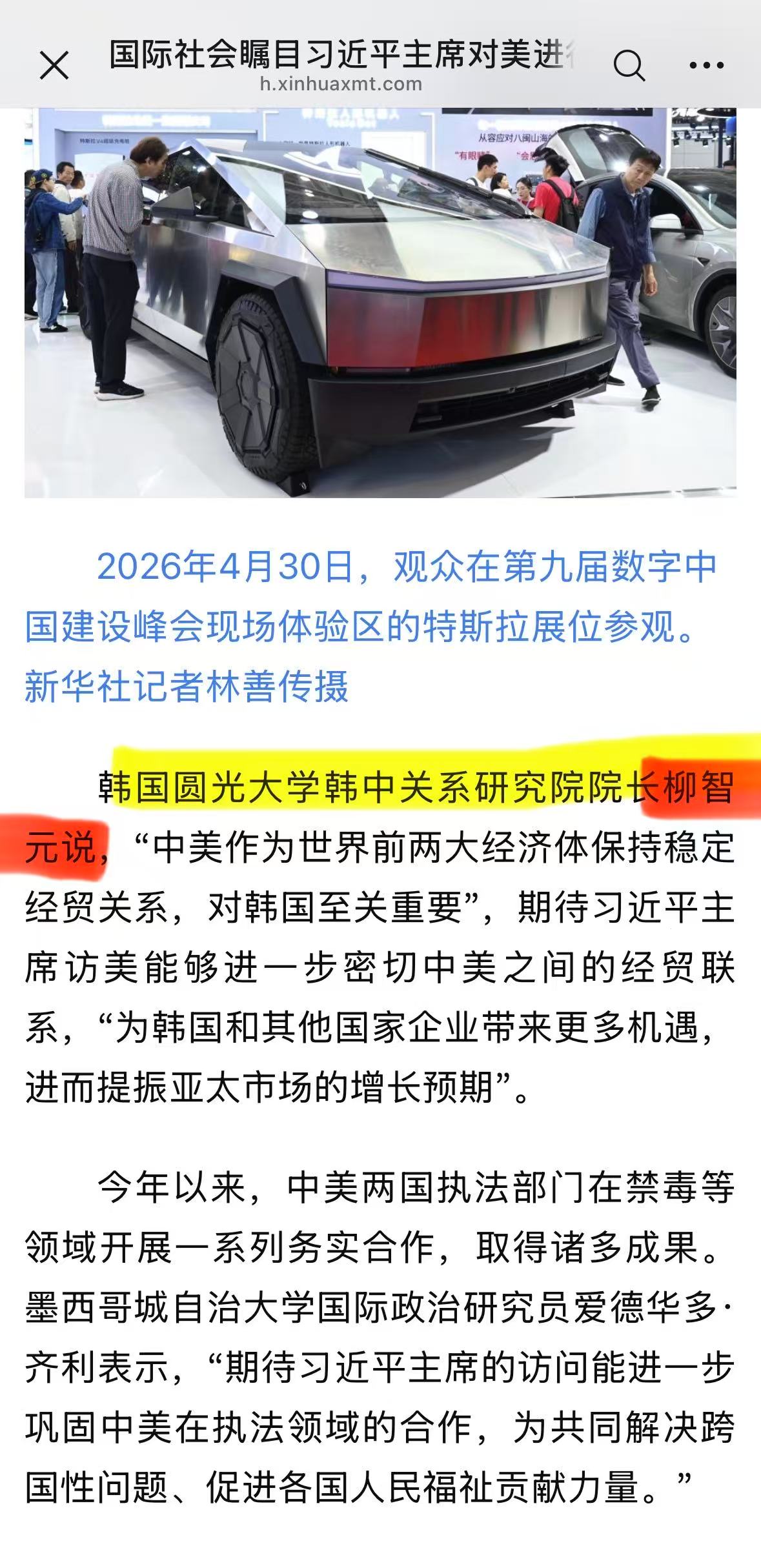The width and height of the screenshot is (761, 1568).
Task: Open the Tesla exhibition photo
Action: [x=380, y=303]
